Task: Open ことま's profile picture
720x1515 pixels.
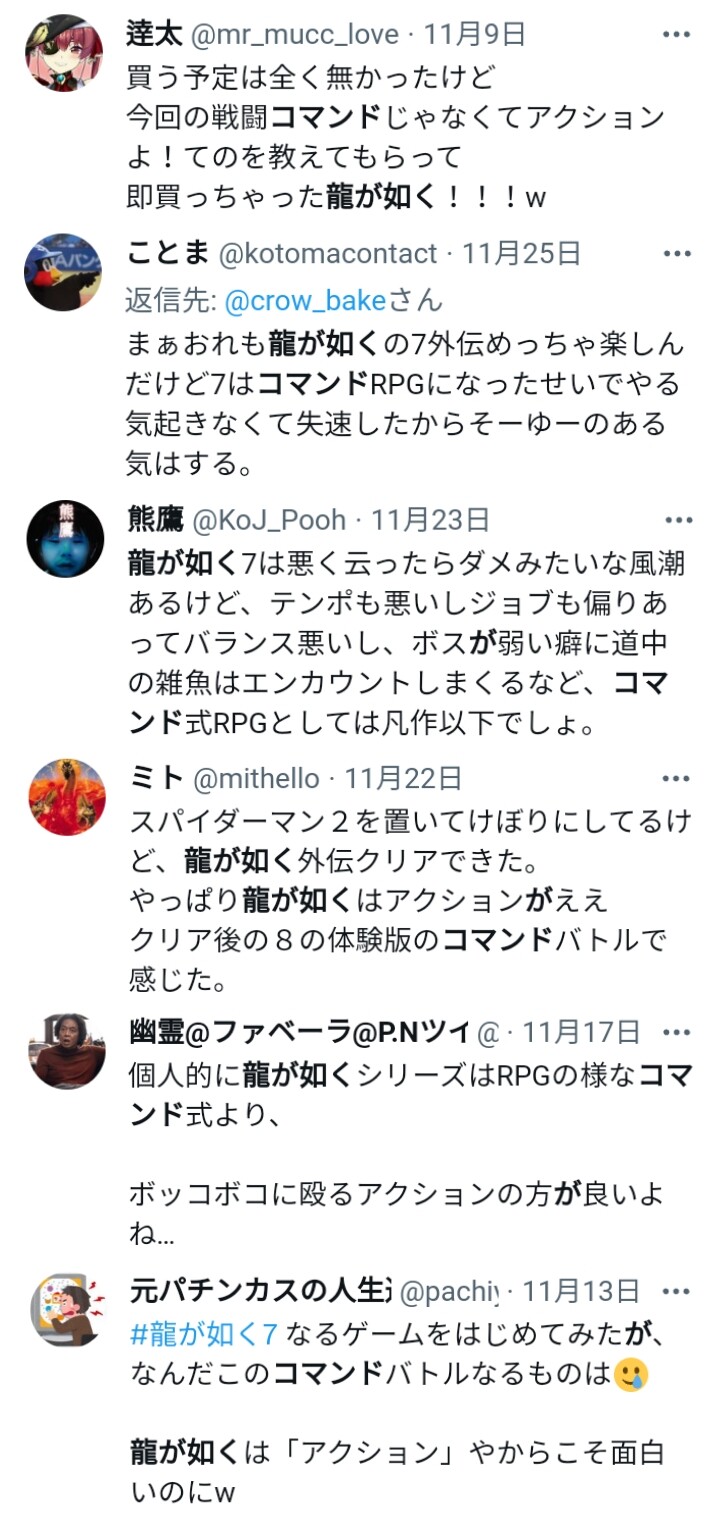Action: click(x=64, y=273)
